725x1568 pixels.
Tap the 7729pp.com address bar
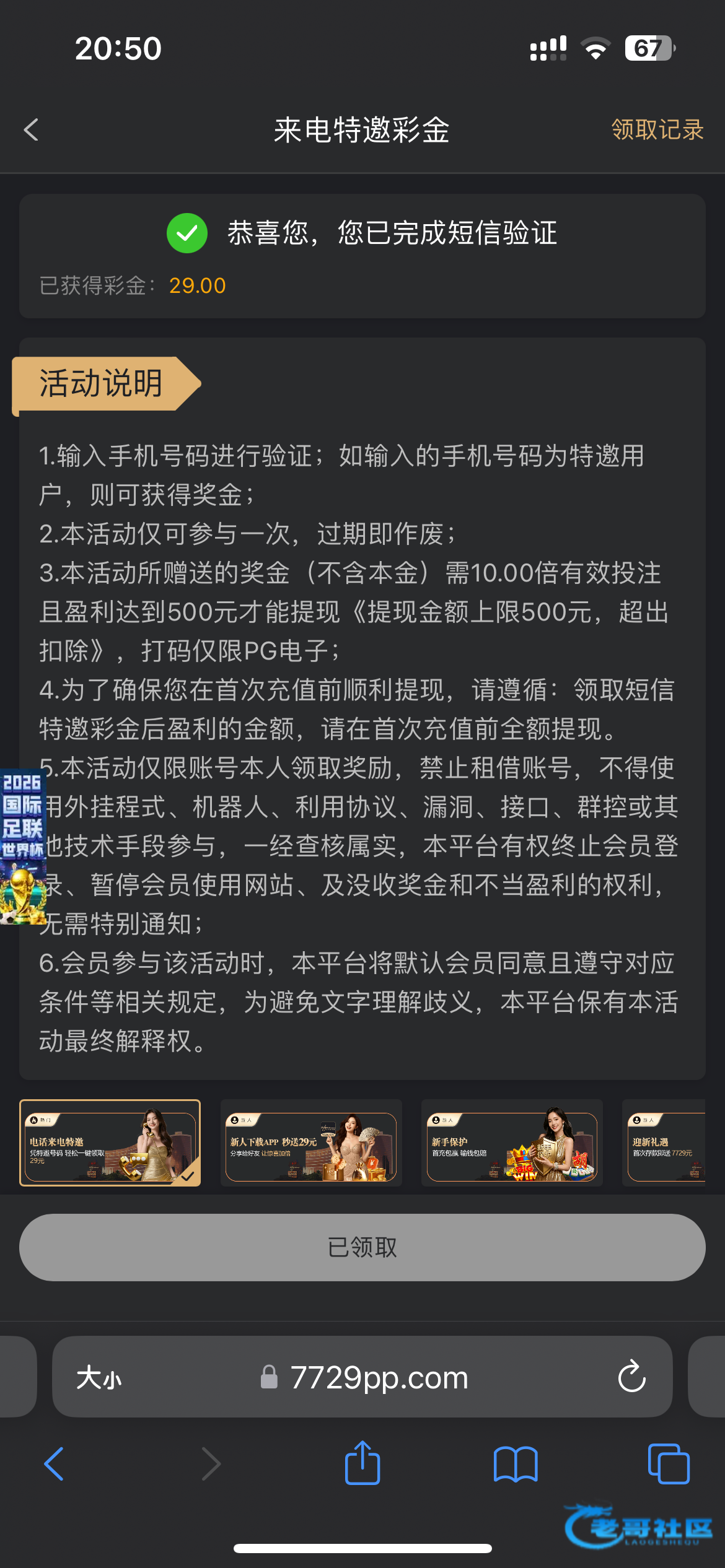pyautogui.click(x=378, y=1378)
